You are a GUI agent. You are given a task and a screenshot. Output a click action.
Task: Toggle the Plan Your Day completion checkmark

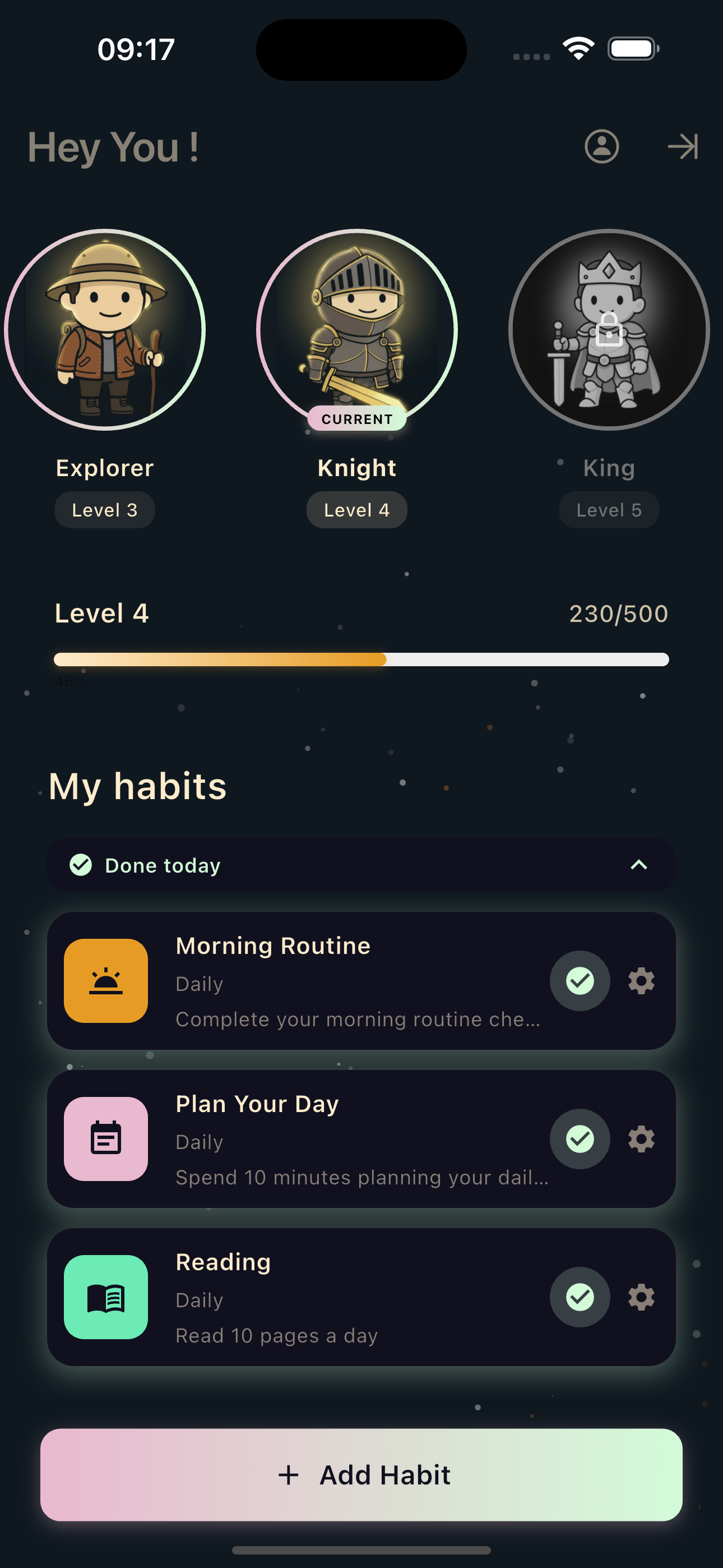(579, 1140)
